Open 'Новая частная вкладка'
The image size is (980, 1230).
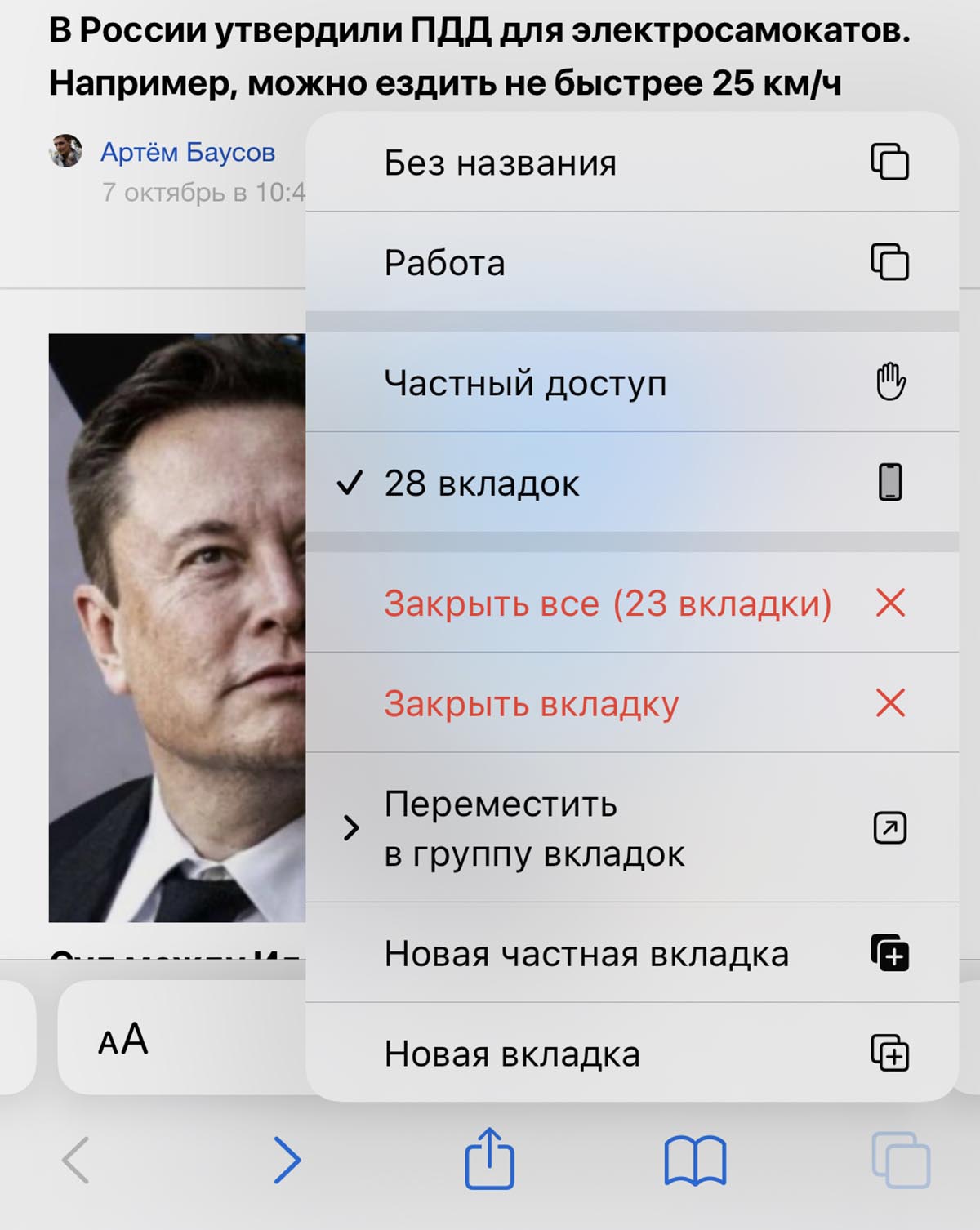(x=630, y=953)
